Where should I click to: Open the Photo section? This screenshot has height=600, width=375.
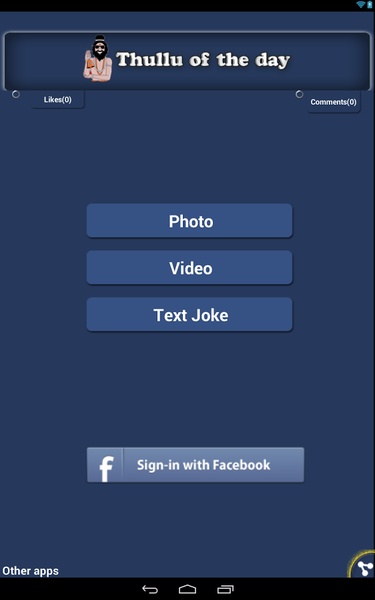pos(189,221)
